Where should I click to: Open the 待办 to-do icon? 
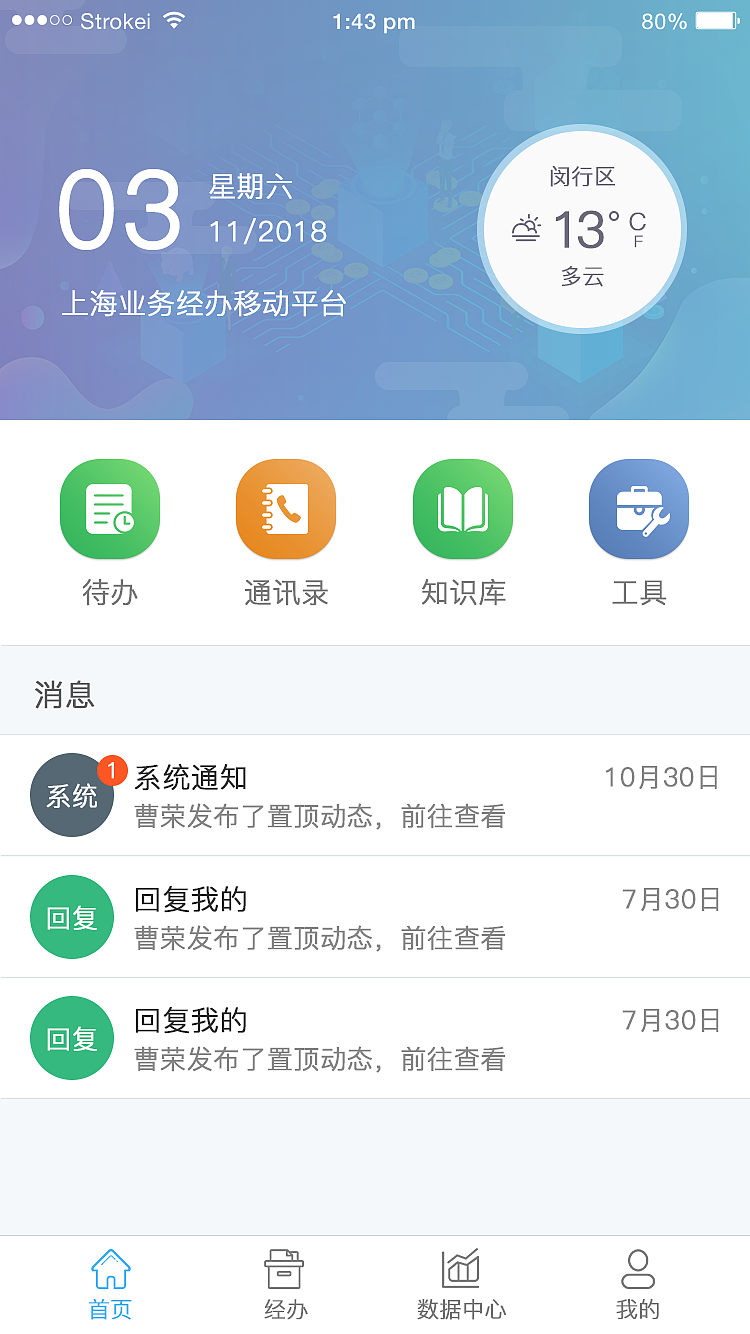coord(110,509)
